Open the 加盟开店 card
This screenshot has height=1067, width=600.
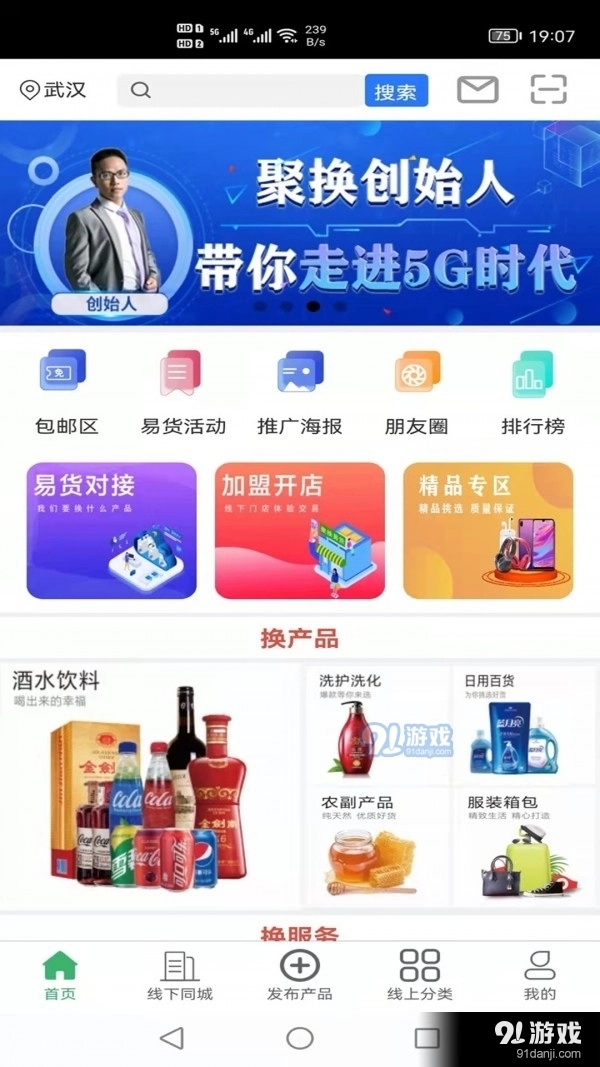point(300,530)
